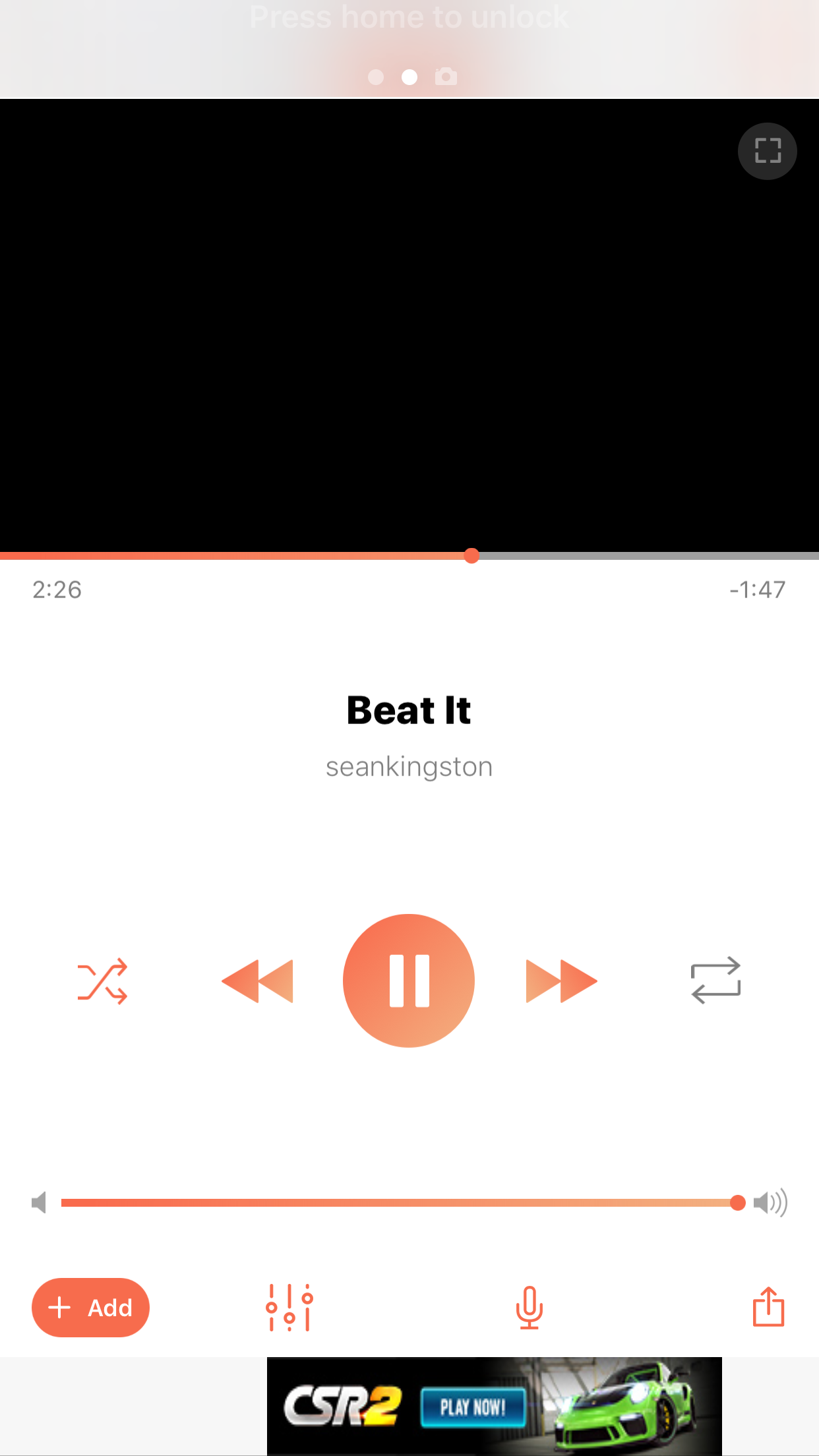Tap the microphone icon
This screenshot has height=1456, width=819.
tap(529, 1308)
